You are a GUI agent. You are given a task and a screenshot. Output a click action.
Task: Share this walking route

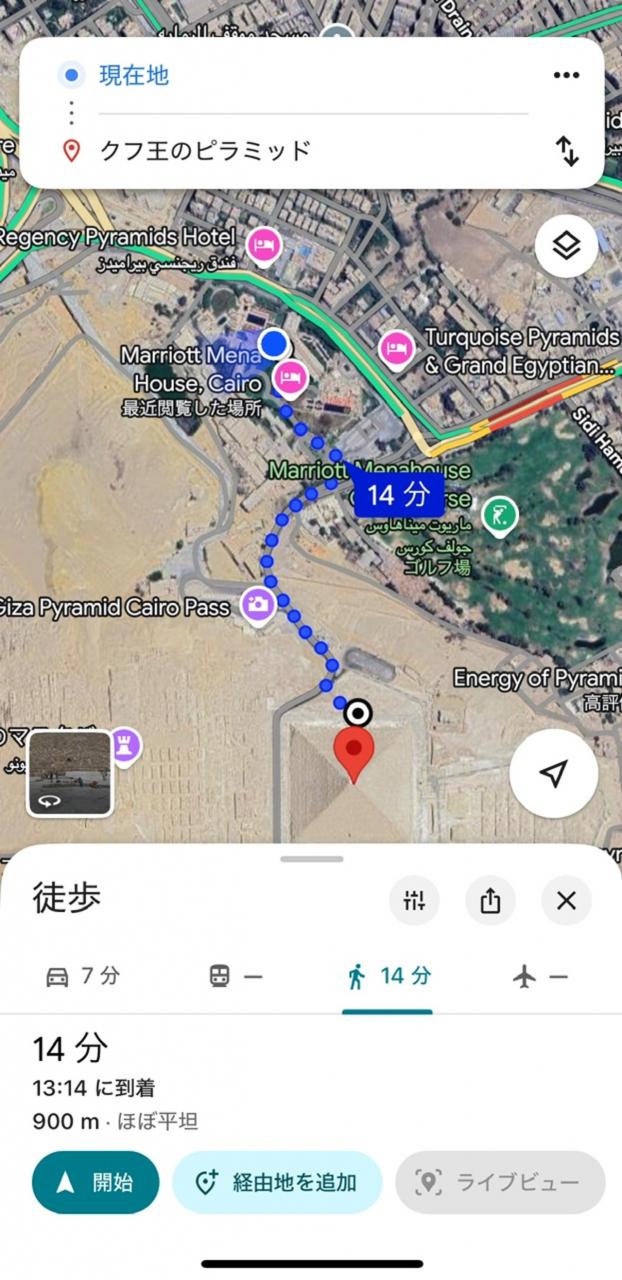(490, 901)
